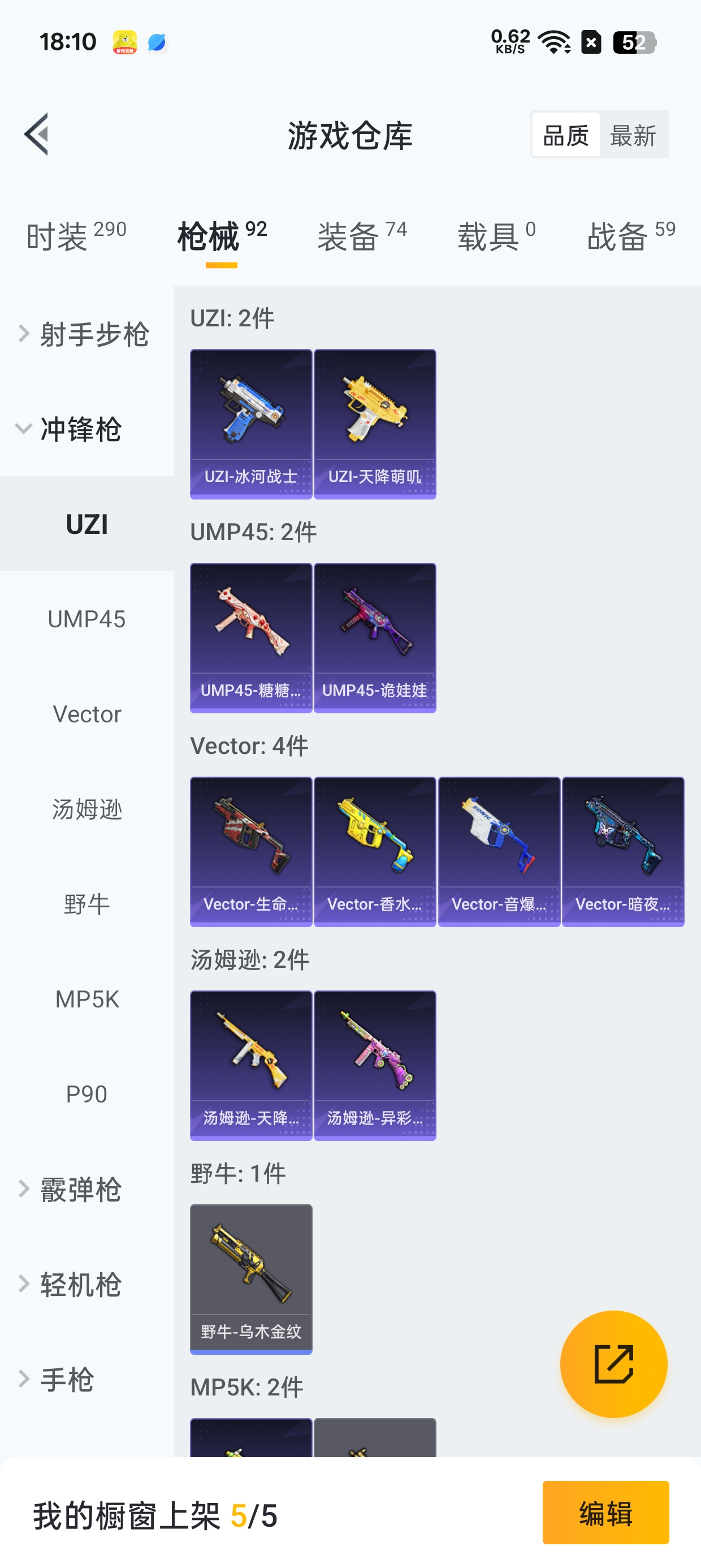Go back using the back arrow
Image resolution: width=701 pixels, height=1568 pixels.
click(x=37, y=135)
